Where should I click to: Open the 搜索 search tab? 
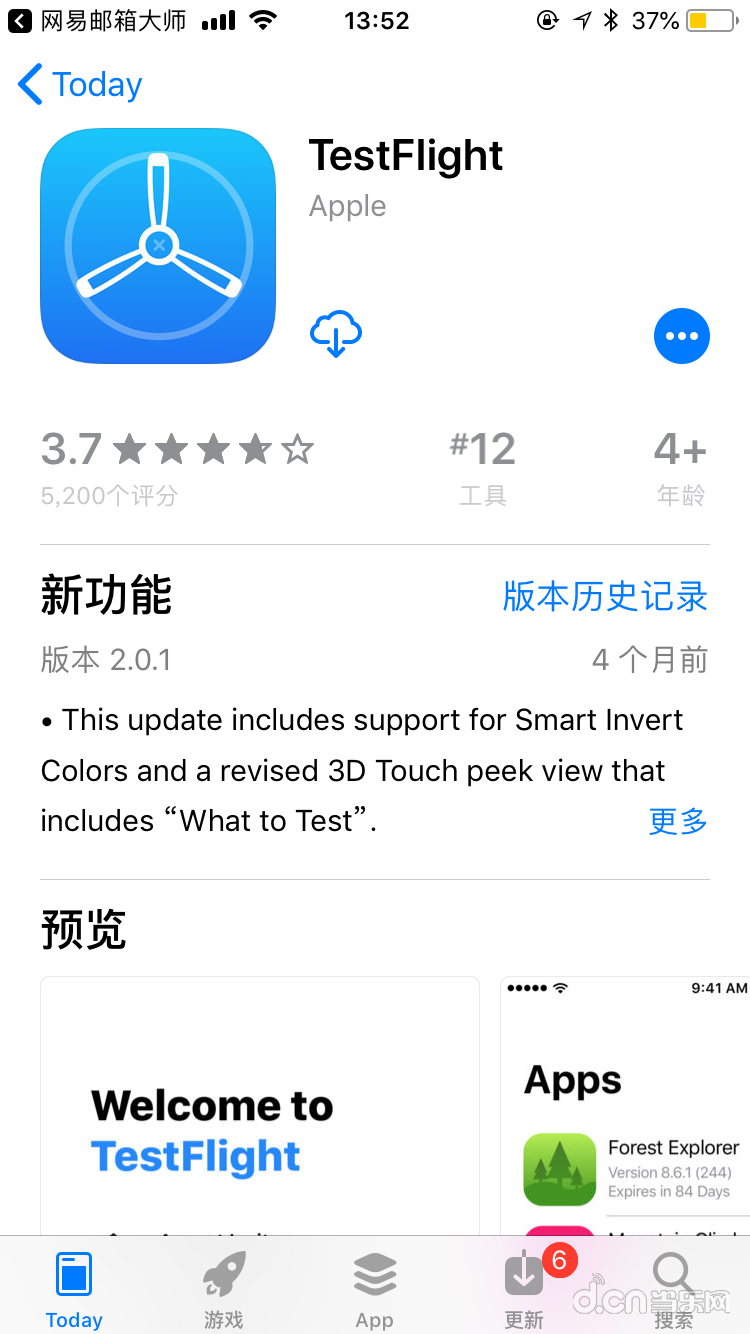pyautogui.click(x=673, y=1288)
